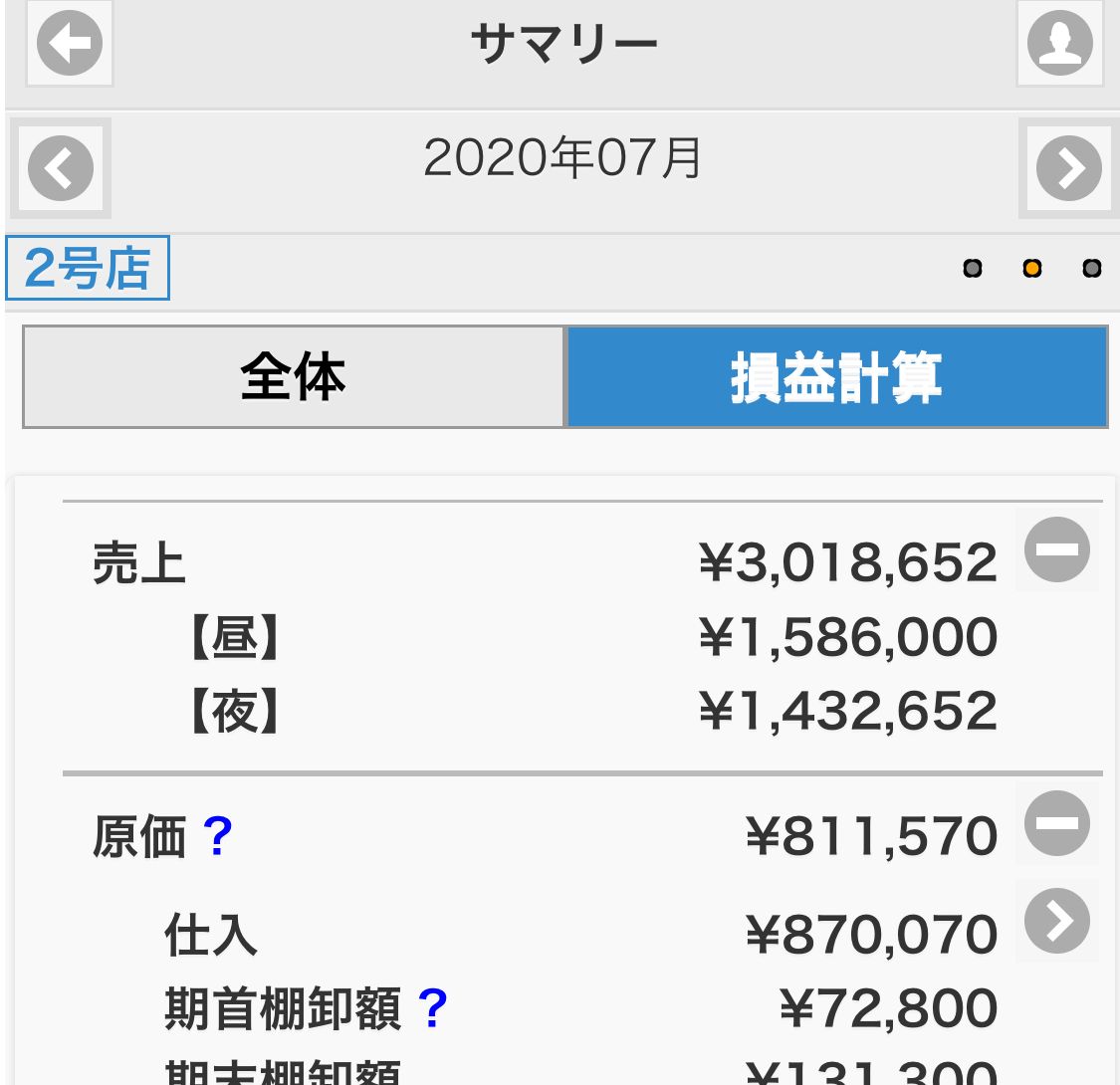Open 仕入 details with the arrow
Viewport: 1120px width, 1085px height.
(1056, 921)
